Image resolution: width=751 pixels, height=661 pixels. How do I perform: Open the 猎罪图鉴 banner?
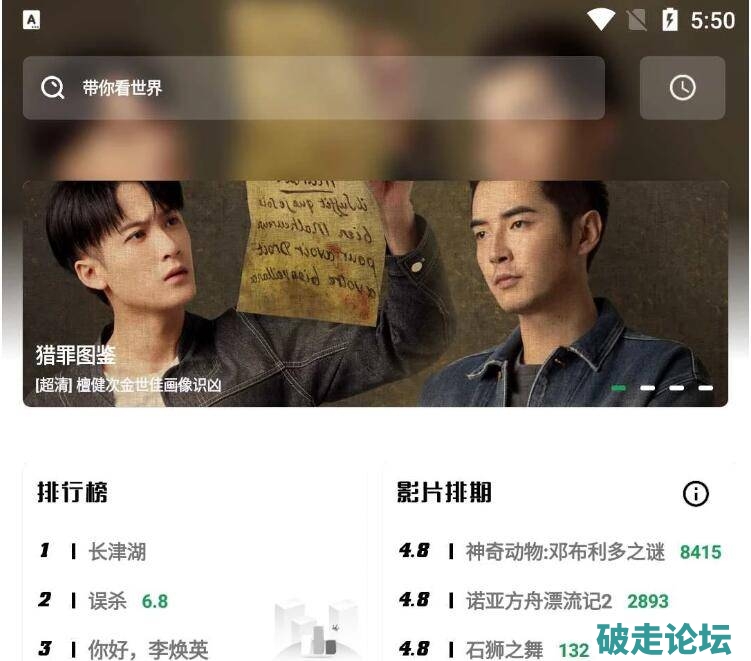pos(375,293)
